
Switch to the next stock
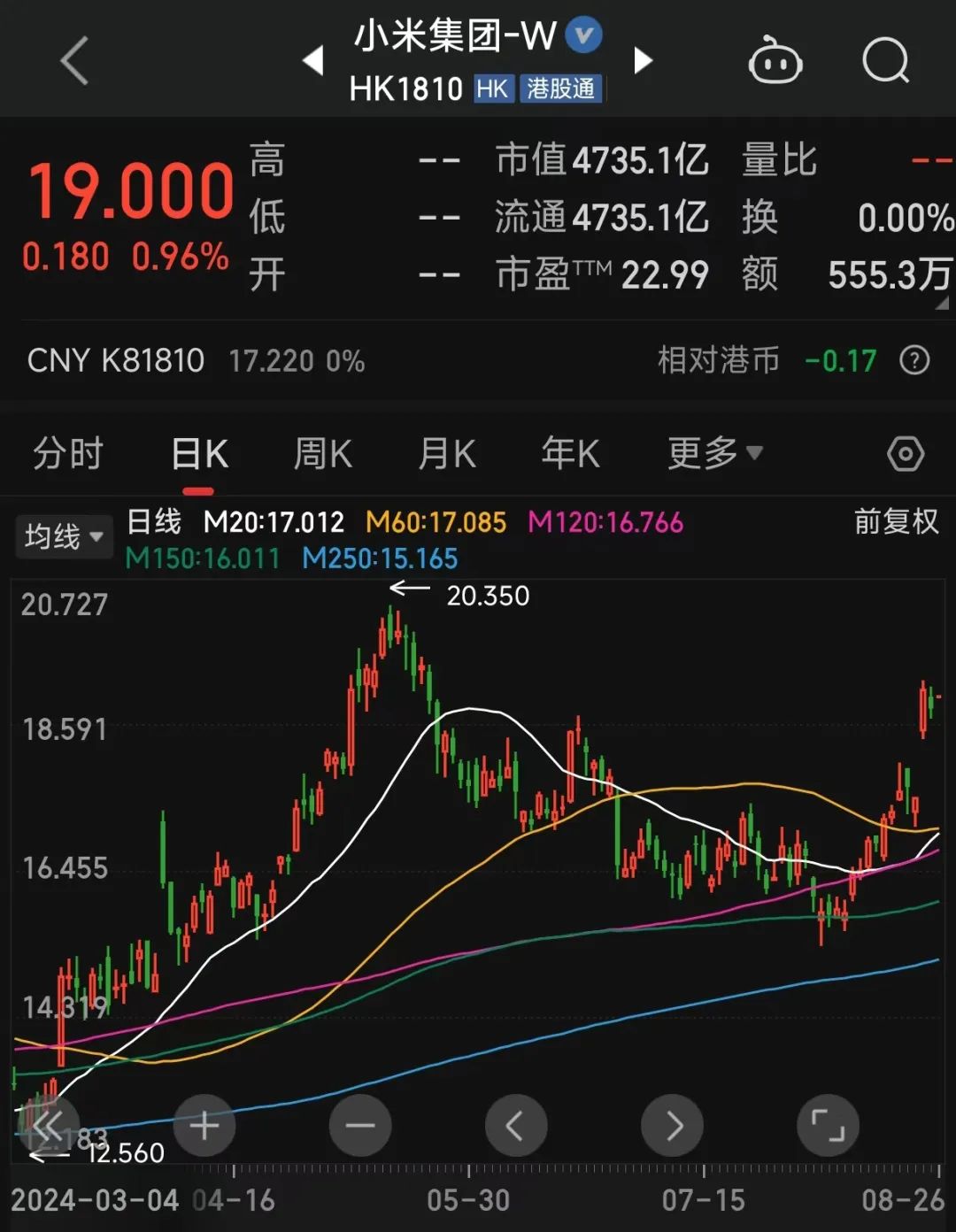pyautogui.click(x=644, y=60)
